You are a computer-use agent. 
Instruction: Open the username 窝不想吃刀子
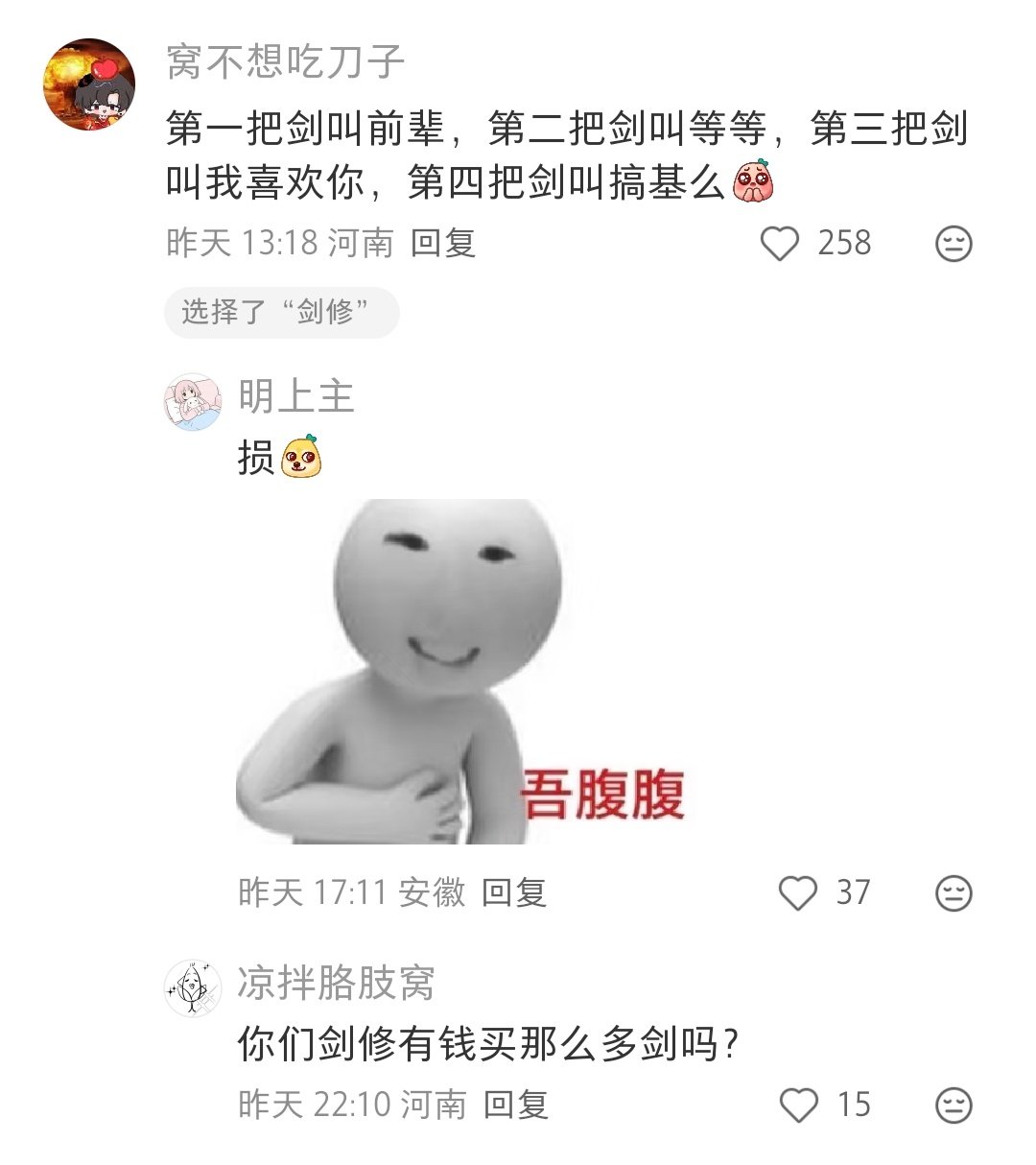click(285, 62)
